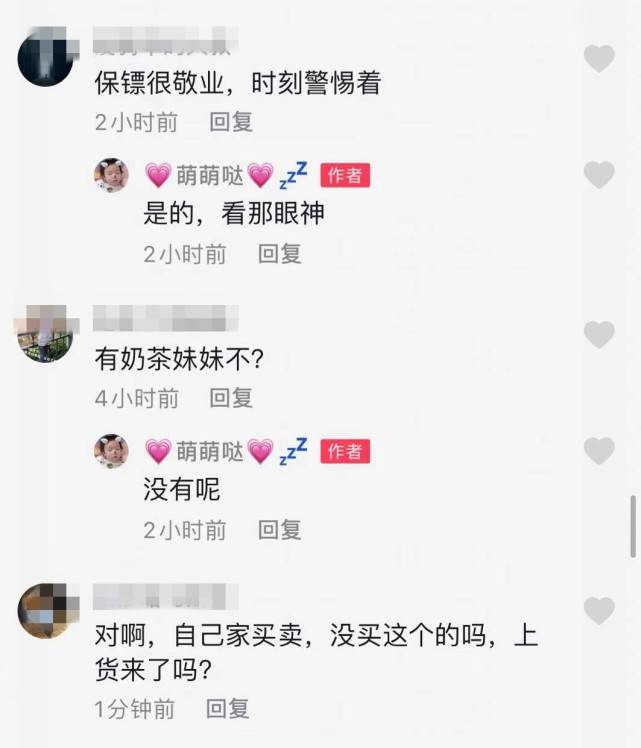Open avatar of the 有奶茶妹妹不? commenter

[45, 334]
